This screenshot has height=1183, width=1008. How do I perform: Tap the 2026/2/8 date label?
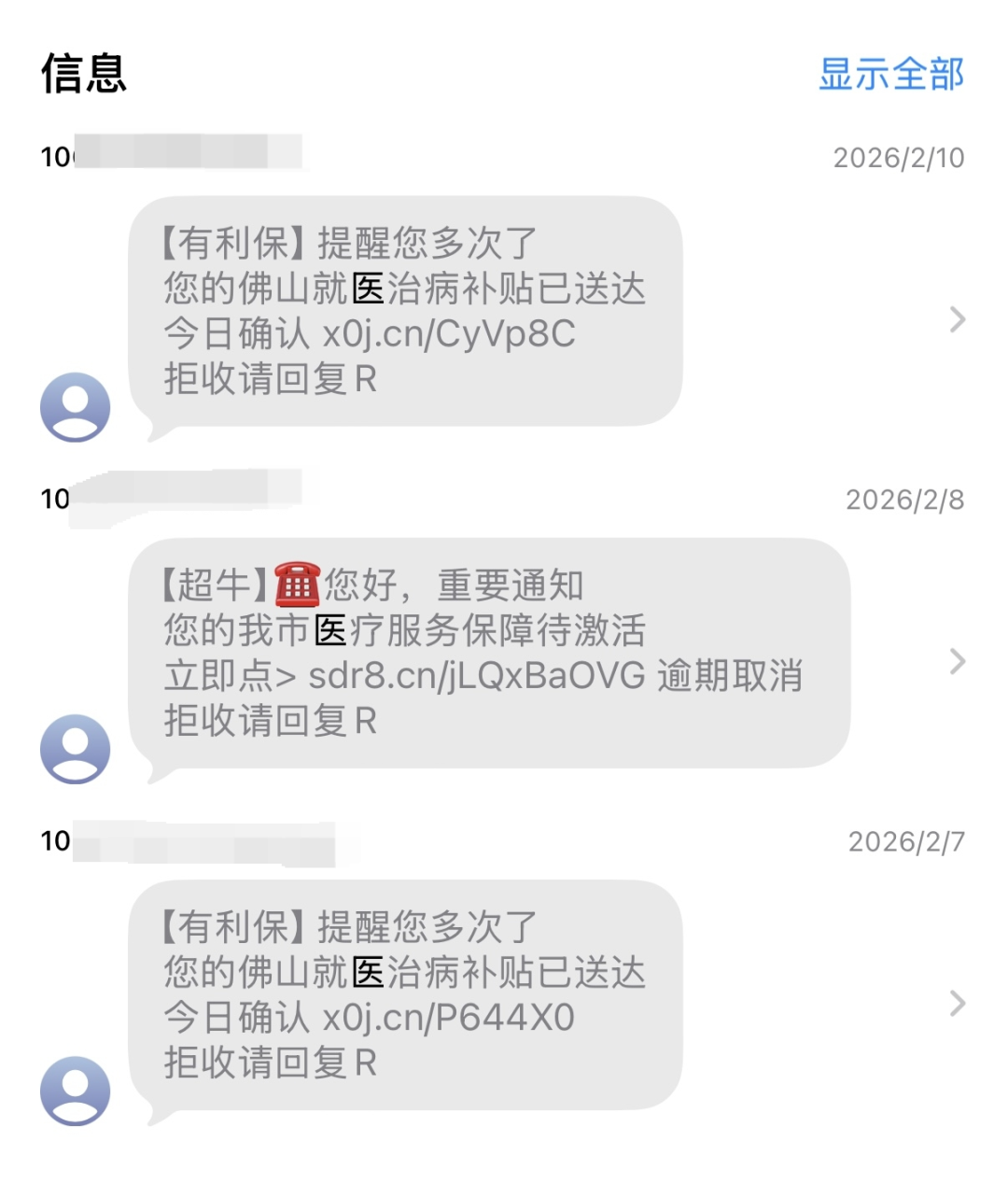click(x=902, y=499)
